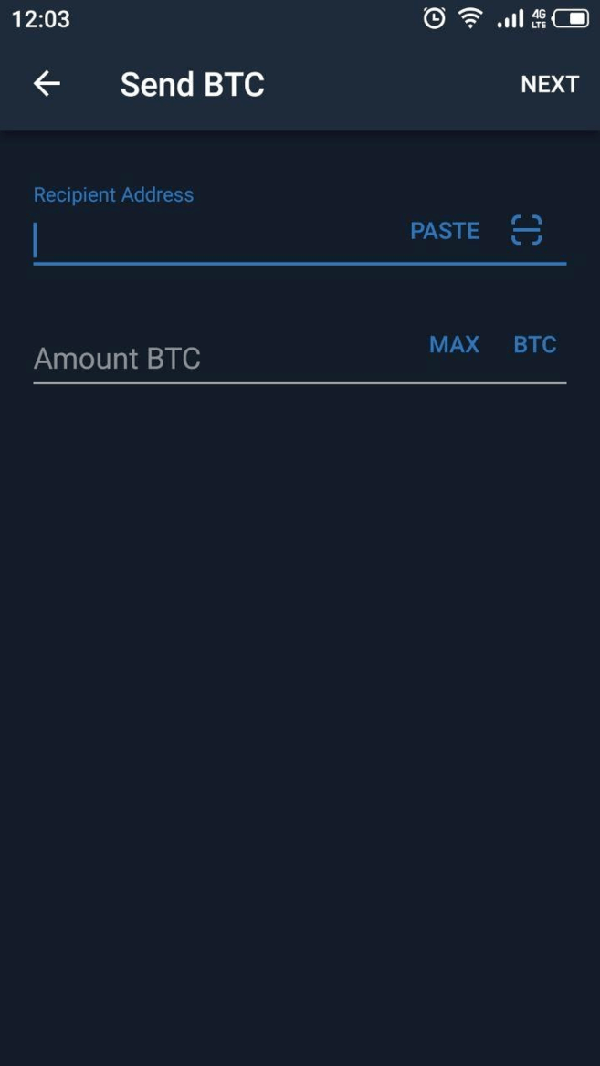600x1066 pixels.
Task: Enter an amount in Amount BTC field
Action: [220, 359]
